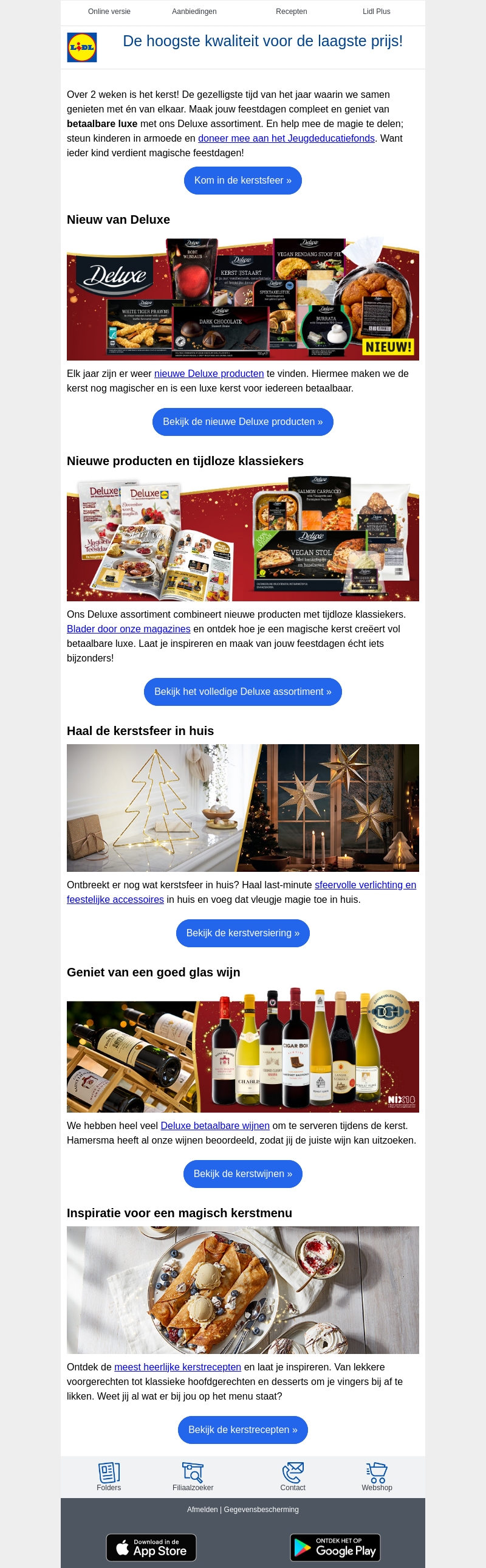Open Contact in the footer

click(293, 1477)
